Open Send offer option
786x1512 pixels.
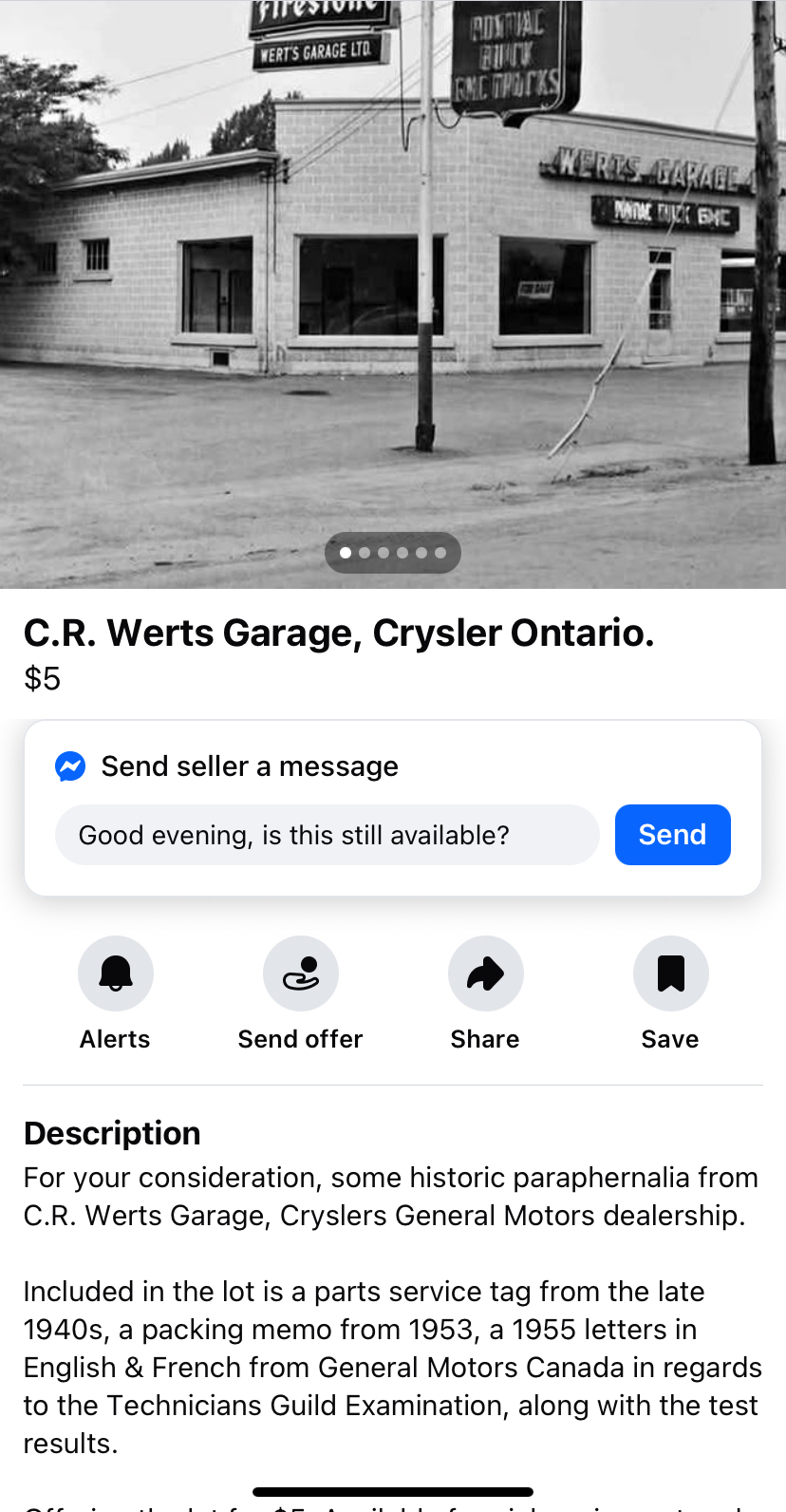point(300,973)
